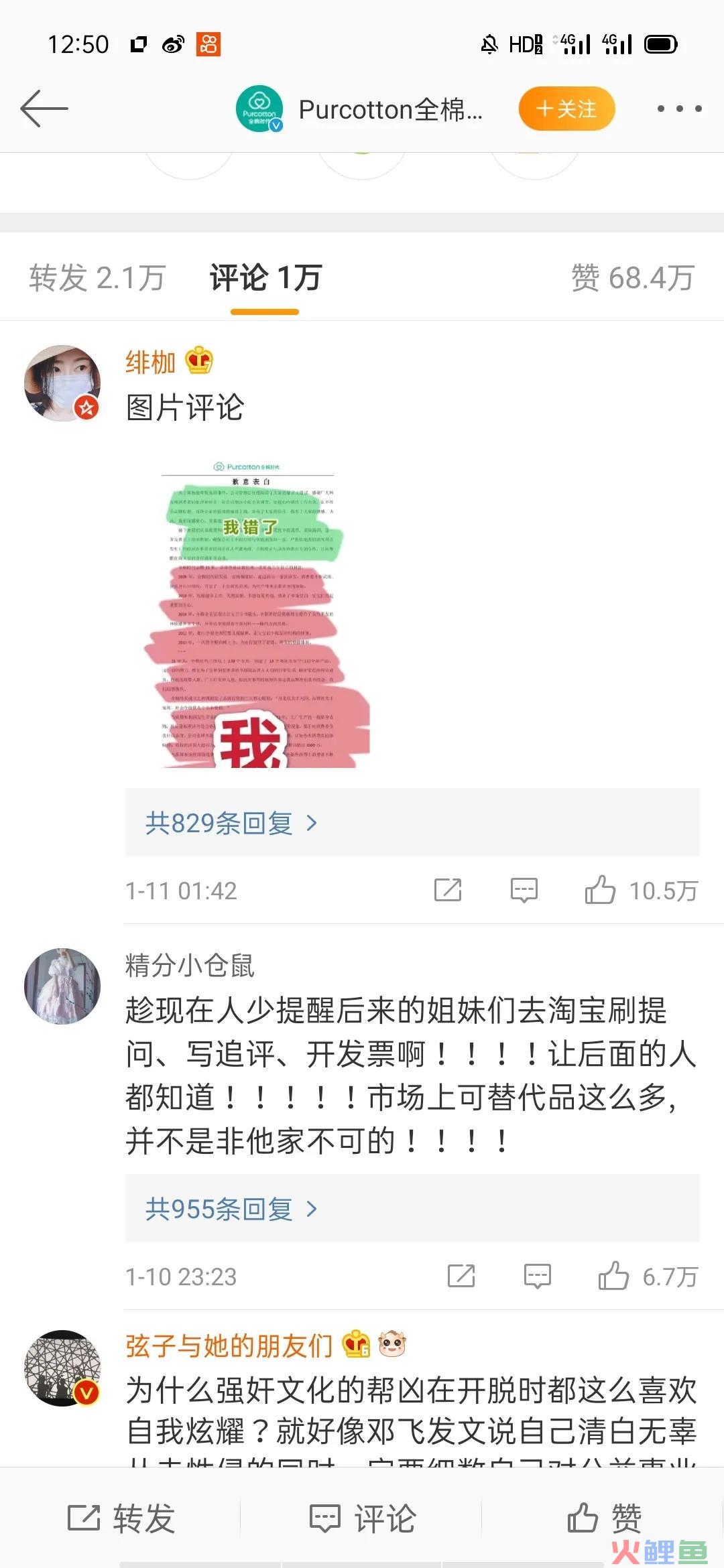Select the 评论 1万 tab
724x1568 pixels.
pyautogui.click(x=265, y=278)
